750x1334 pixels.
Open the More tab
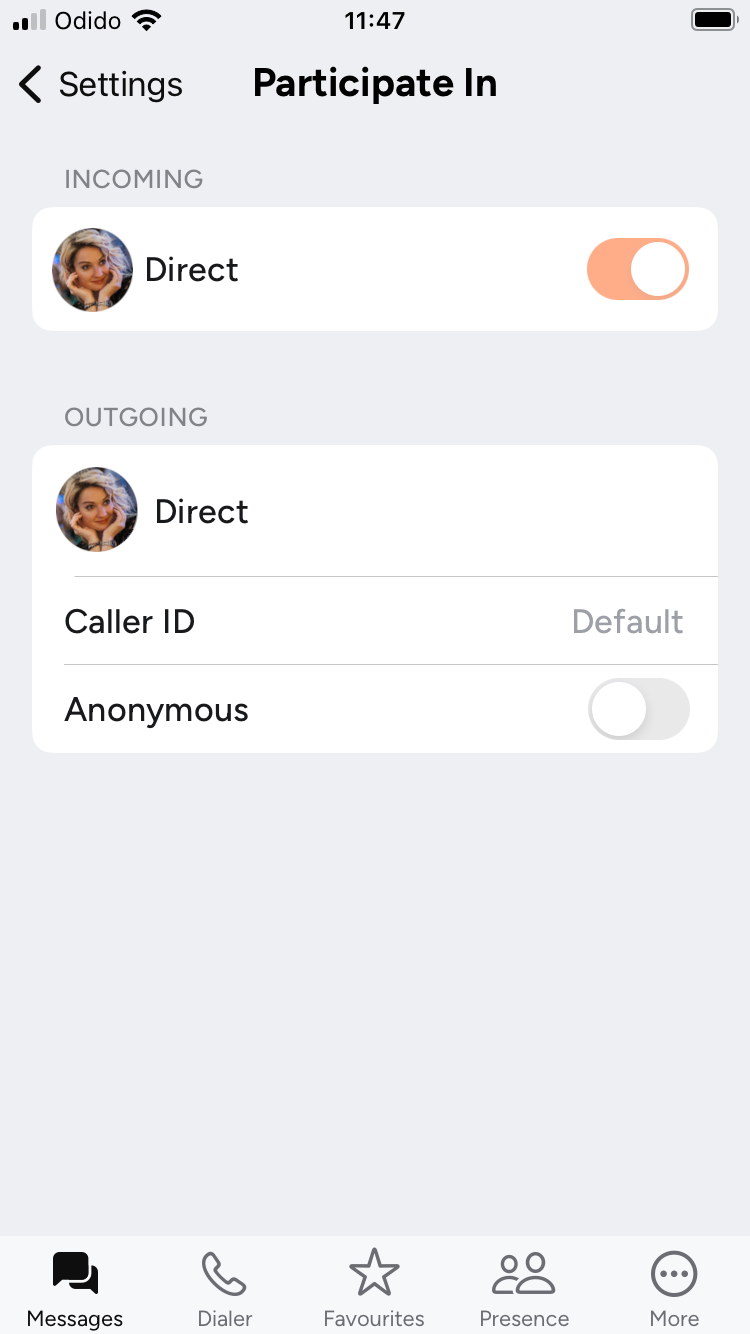click(x=674, y=1288)
